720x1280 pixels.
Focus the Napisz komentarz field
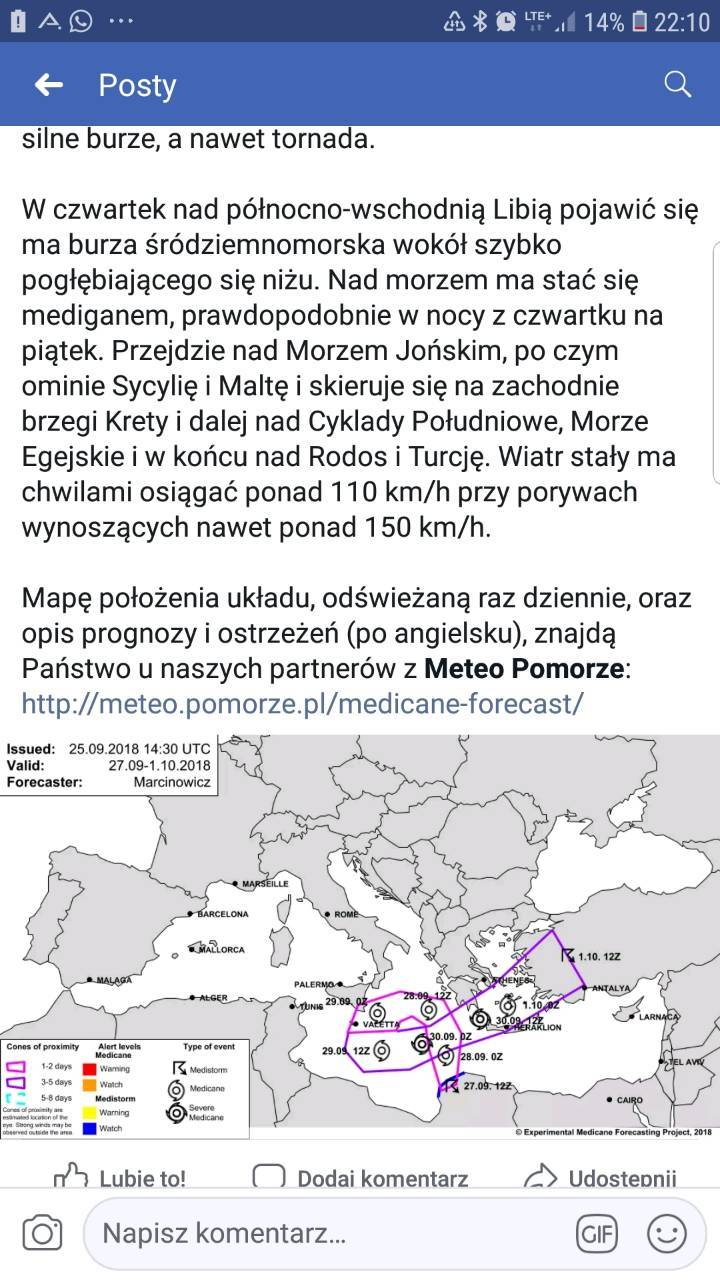pos(330,1233)
